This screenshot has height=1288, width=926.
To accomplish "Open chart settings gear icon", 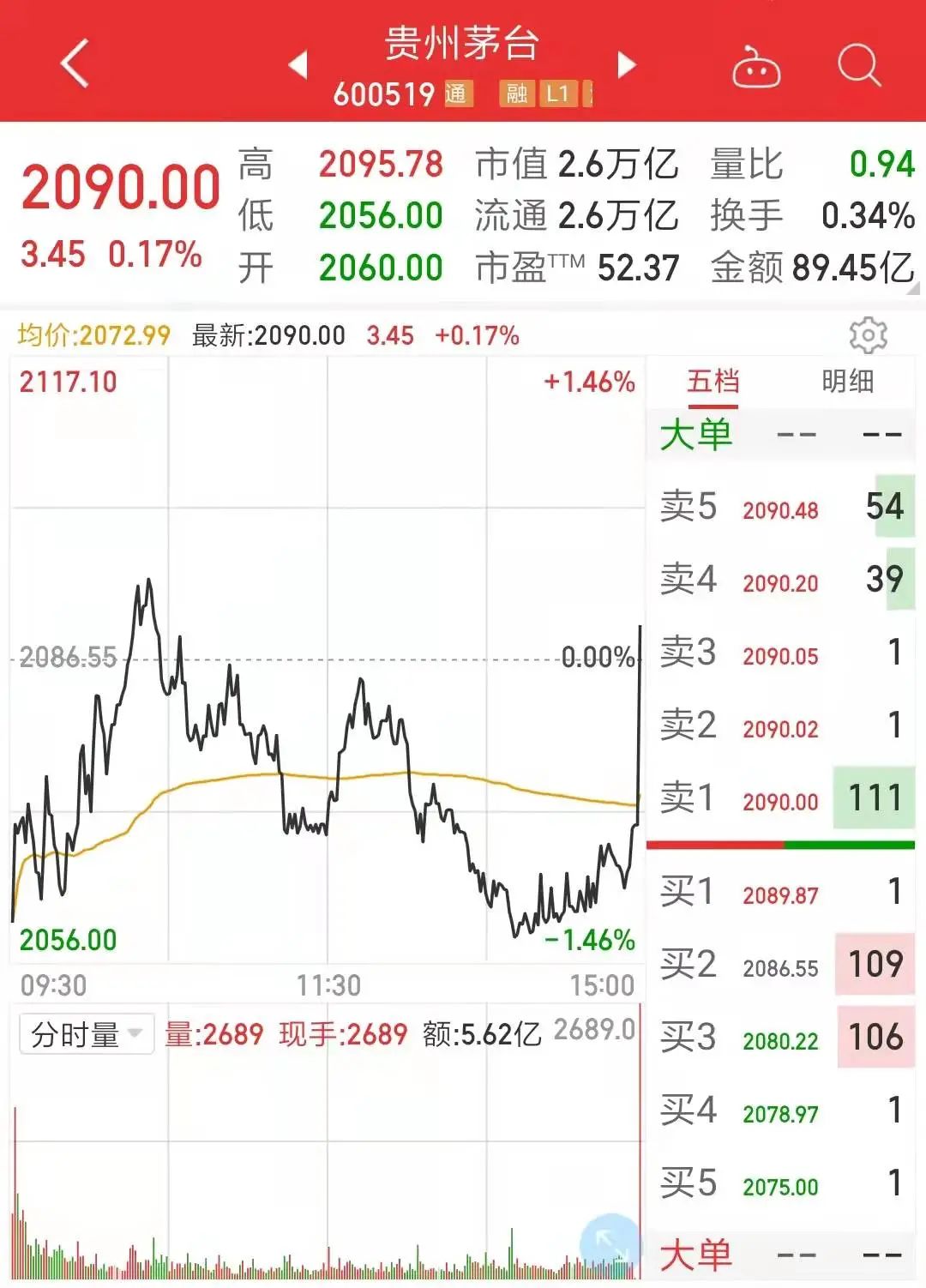I will click(868, 335).
